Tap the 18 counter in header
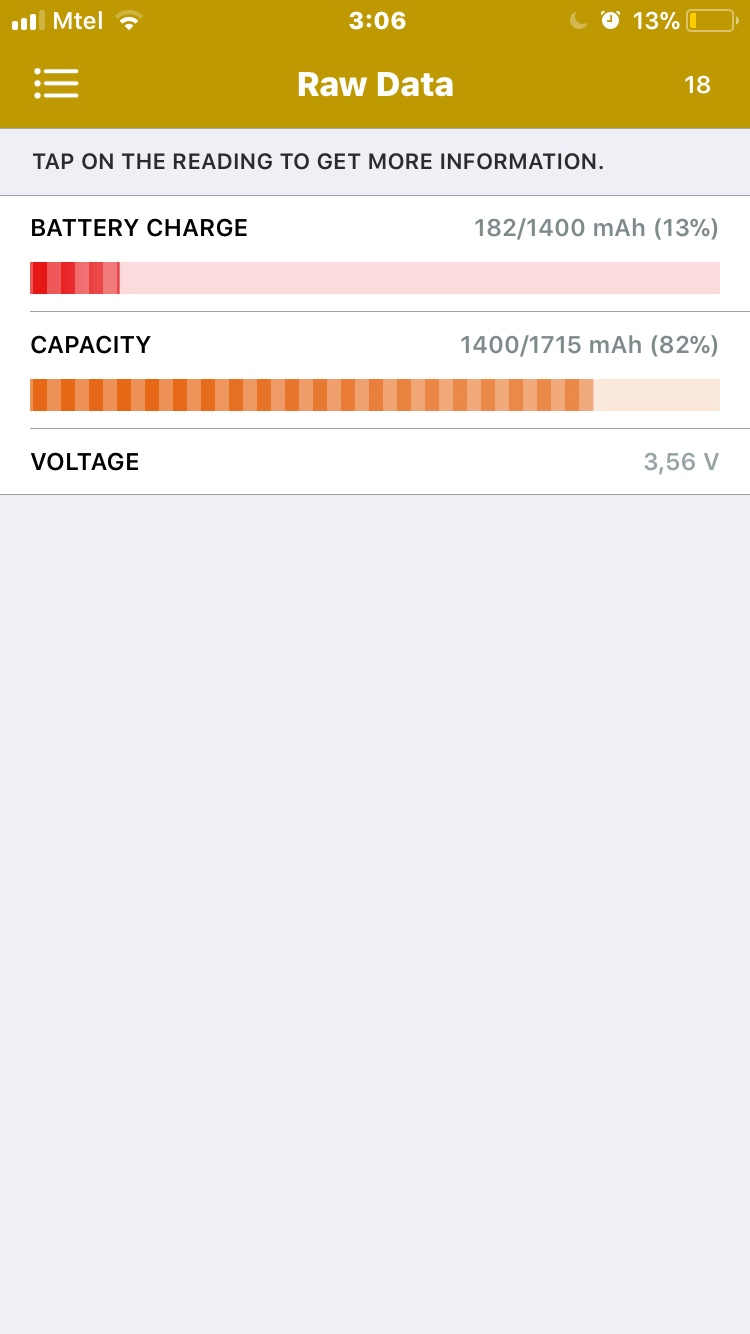This screenshot has height=1334, width=750. point(697,85)
